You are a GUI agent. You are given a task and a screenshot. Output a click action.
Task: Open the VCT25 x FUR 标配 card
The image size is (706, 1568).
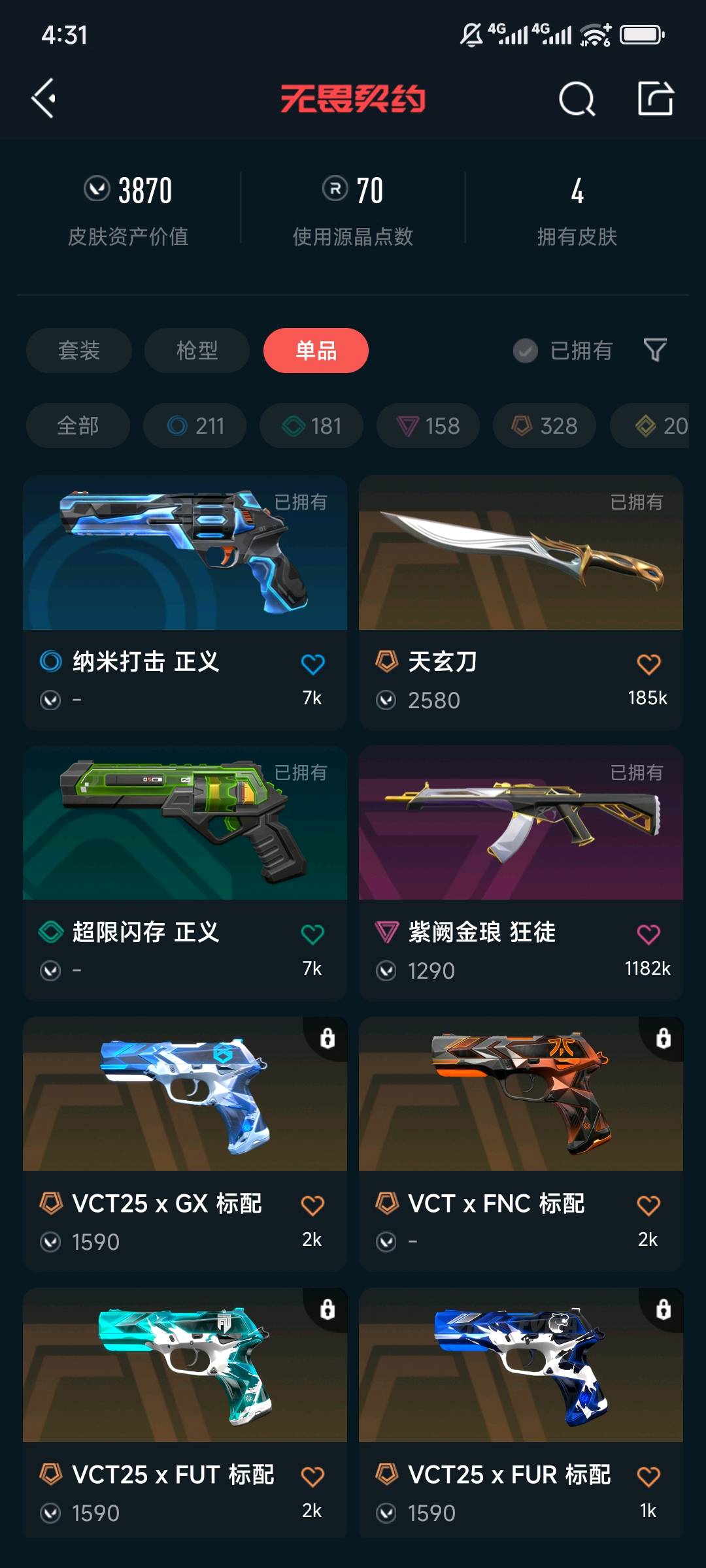point(520,1365)
